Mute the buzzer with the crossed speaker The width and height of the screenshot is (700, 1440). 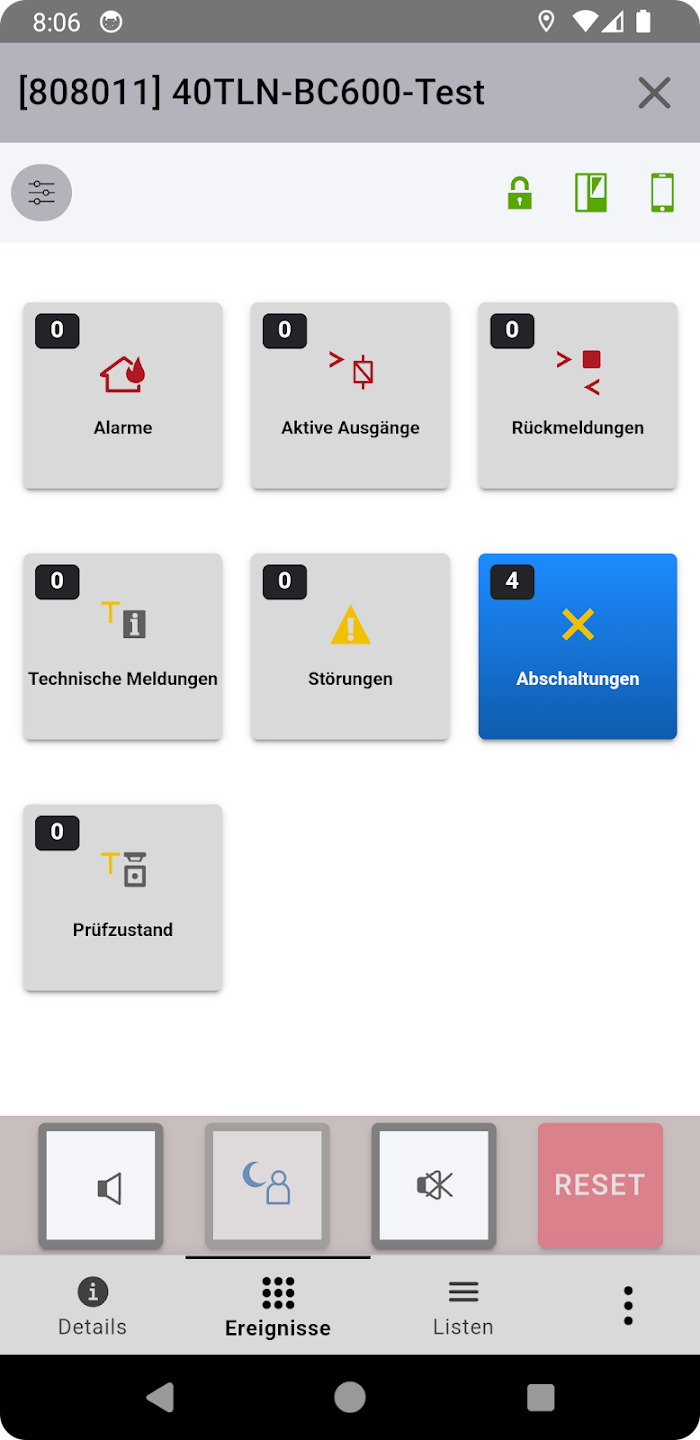click(434, 1186)
